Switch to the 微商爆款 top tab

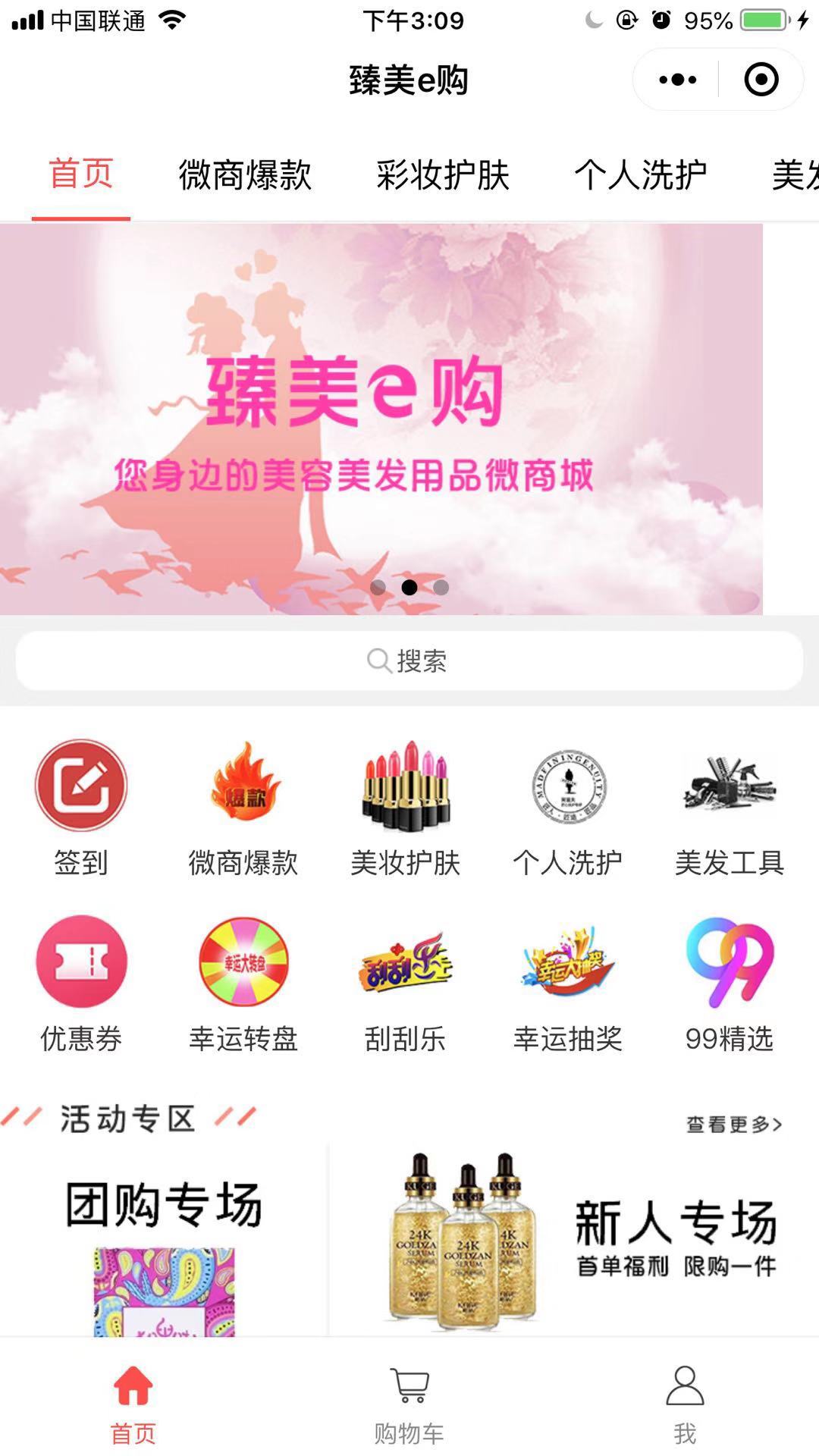[x=245, y=175]
